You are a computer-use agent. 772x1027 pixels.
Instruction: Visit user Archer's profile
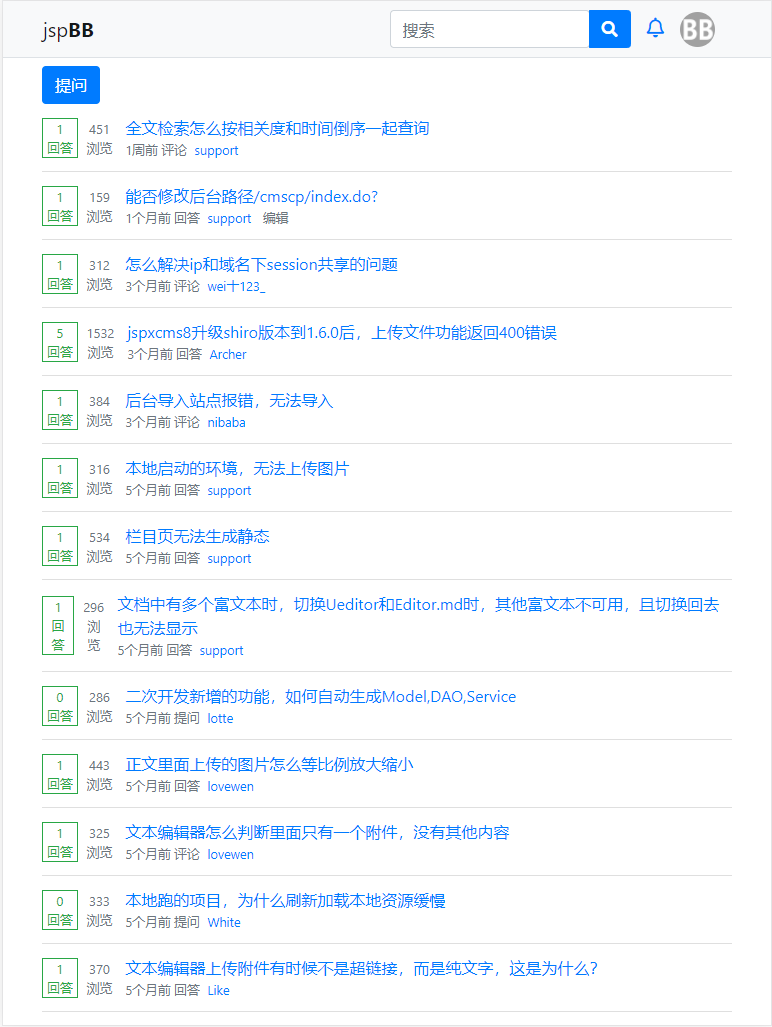pyautogui.click(x=228, y=354)
